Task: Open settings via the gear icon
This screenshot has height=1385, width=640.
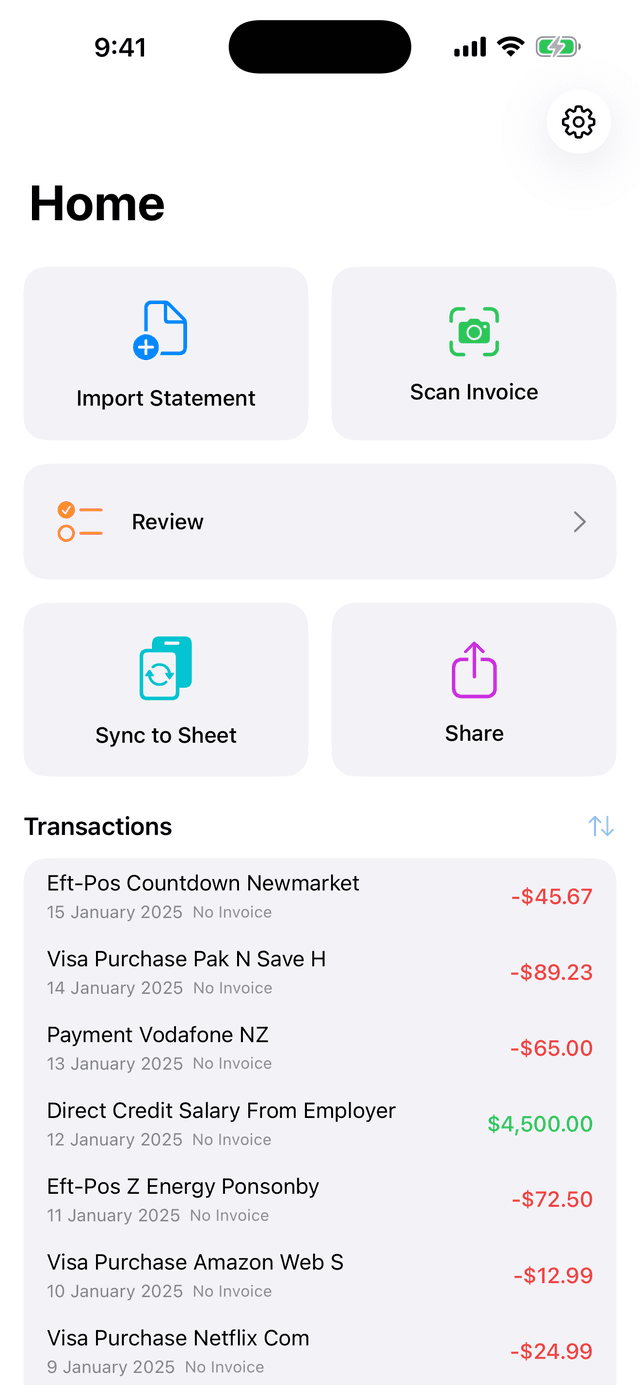Action: tap(579, 122)
